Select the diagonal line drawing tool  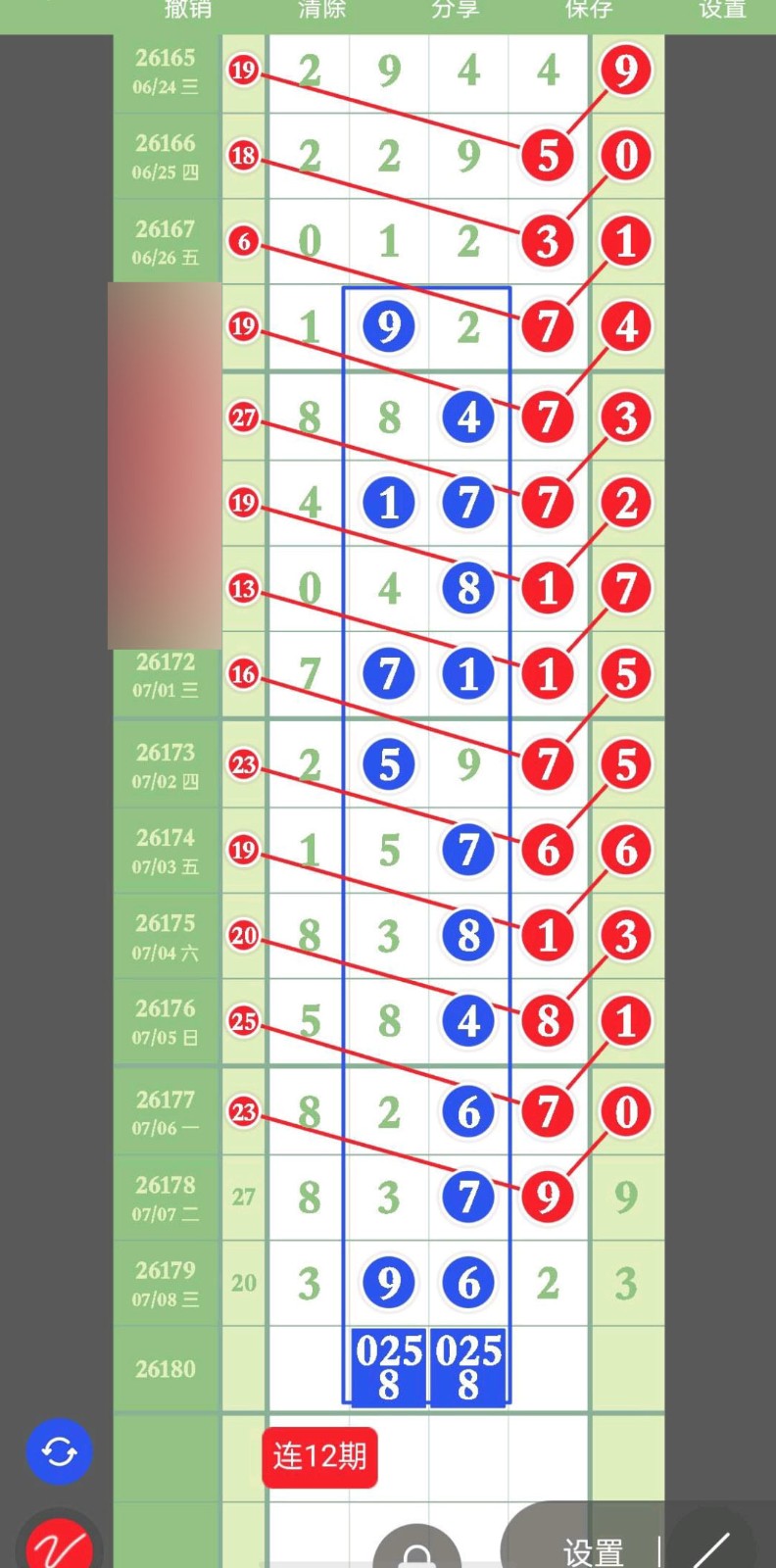(711, 1550)
